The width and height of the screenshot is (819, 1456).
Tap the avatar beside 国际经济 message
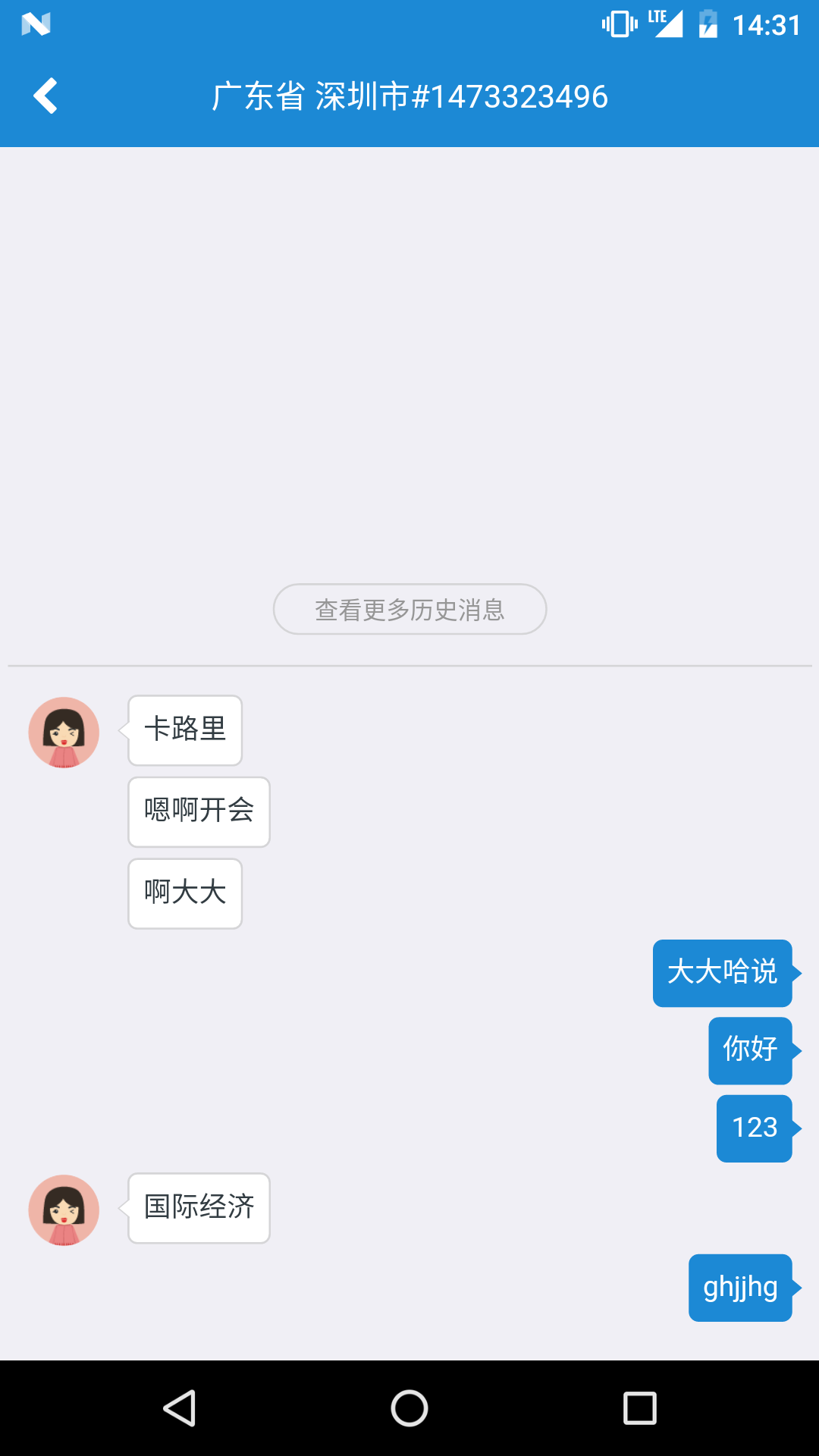pos(64,1210)
